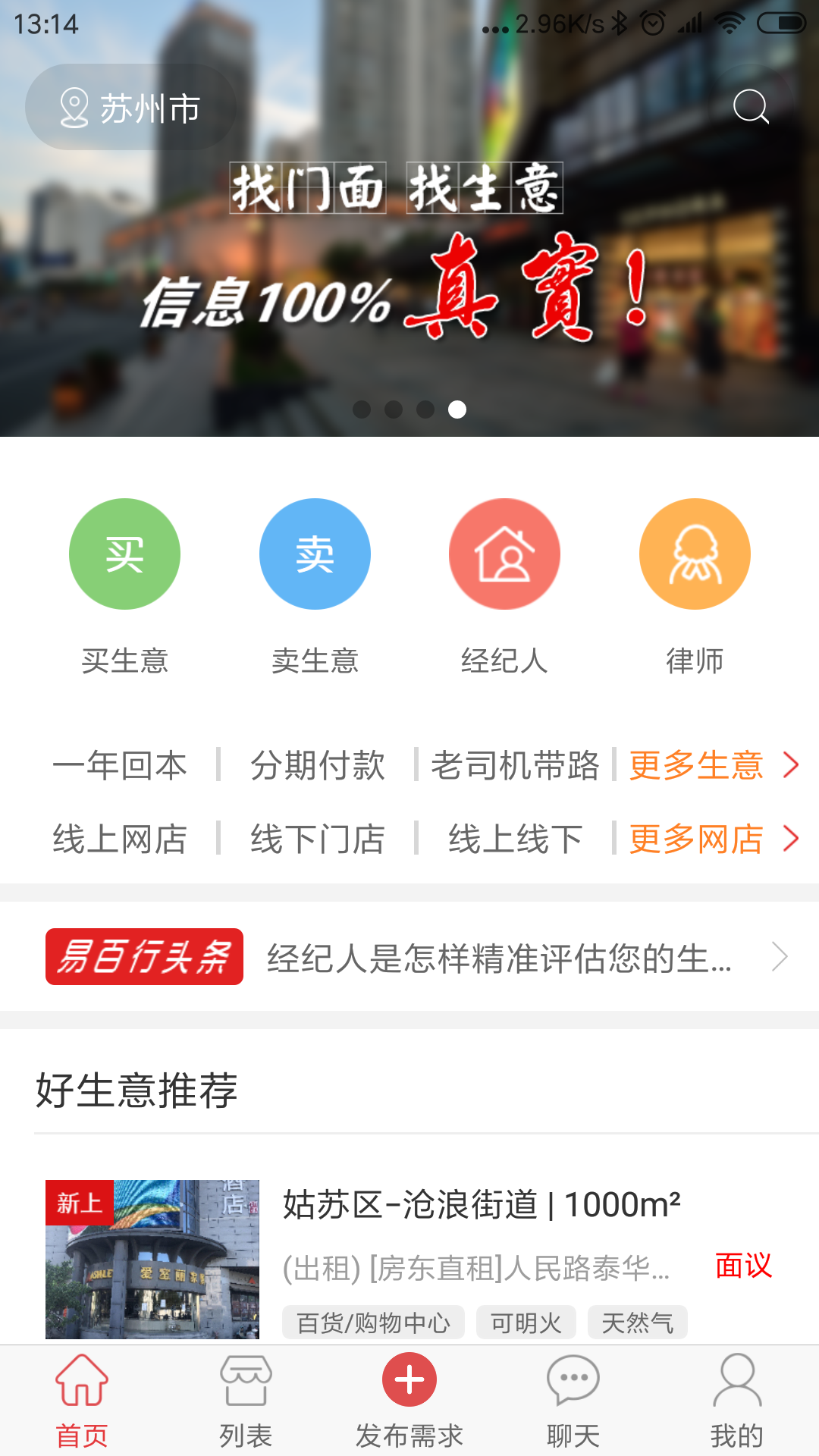
Task: Select 线上网店 option
Action: coord(120,839)
